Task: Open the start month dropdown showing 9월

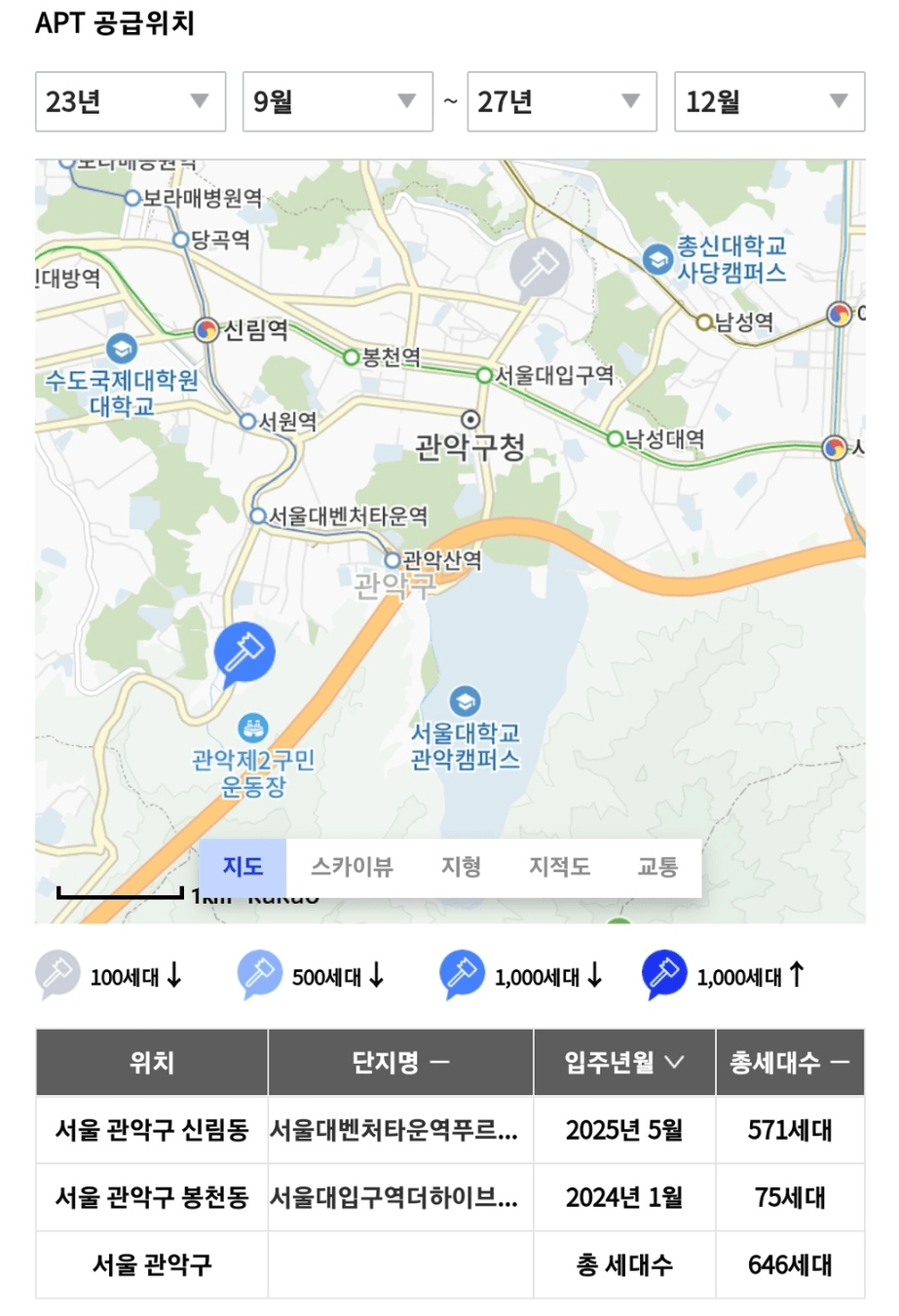Action: pos(337,101)
